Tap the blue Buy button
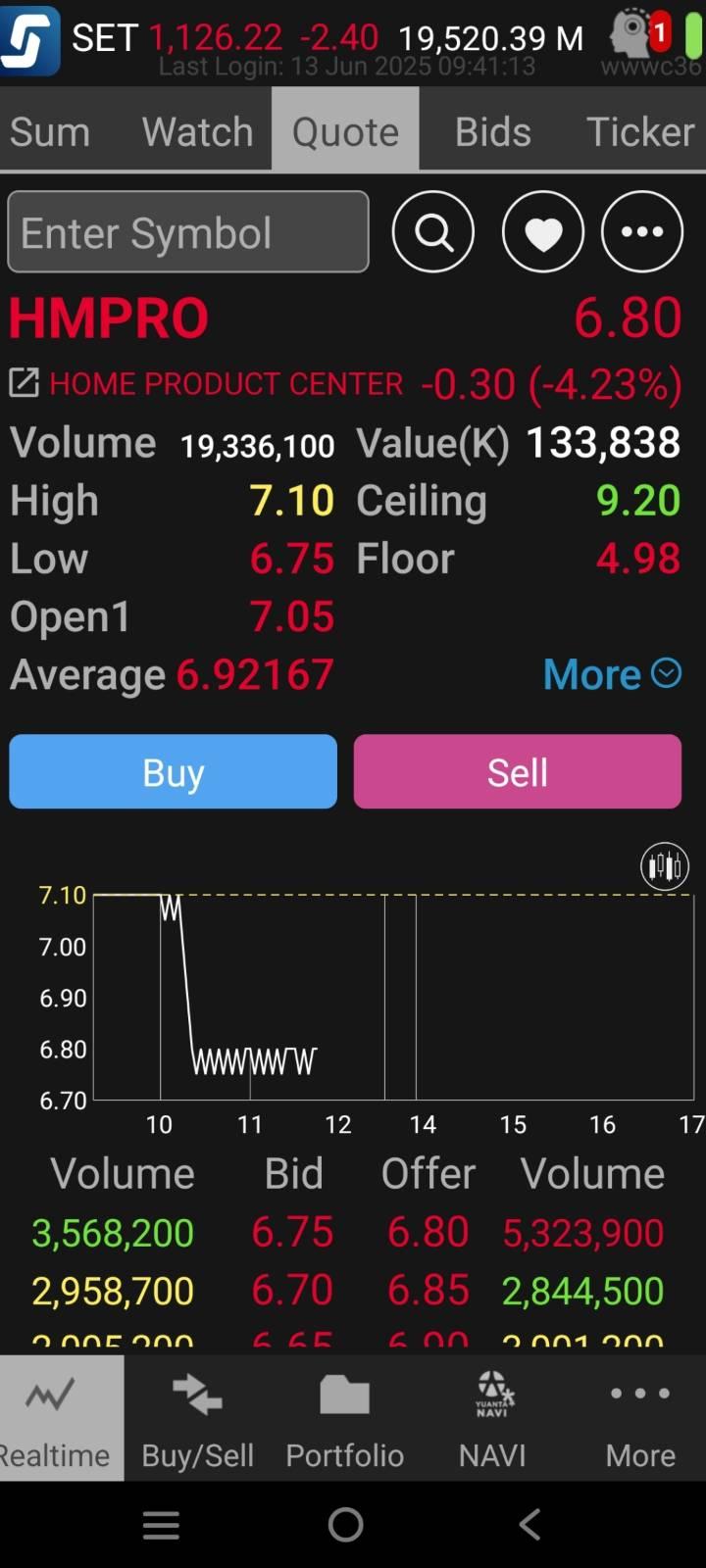706x1568 pixels. [x=174, y=772]
